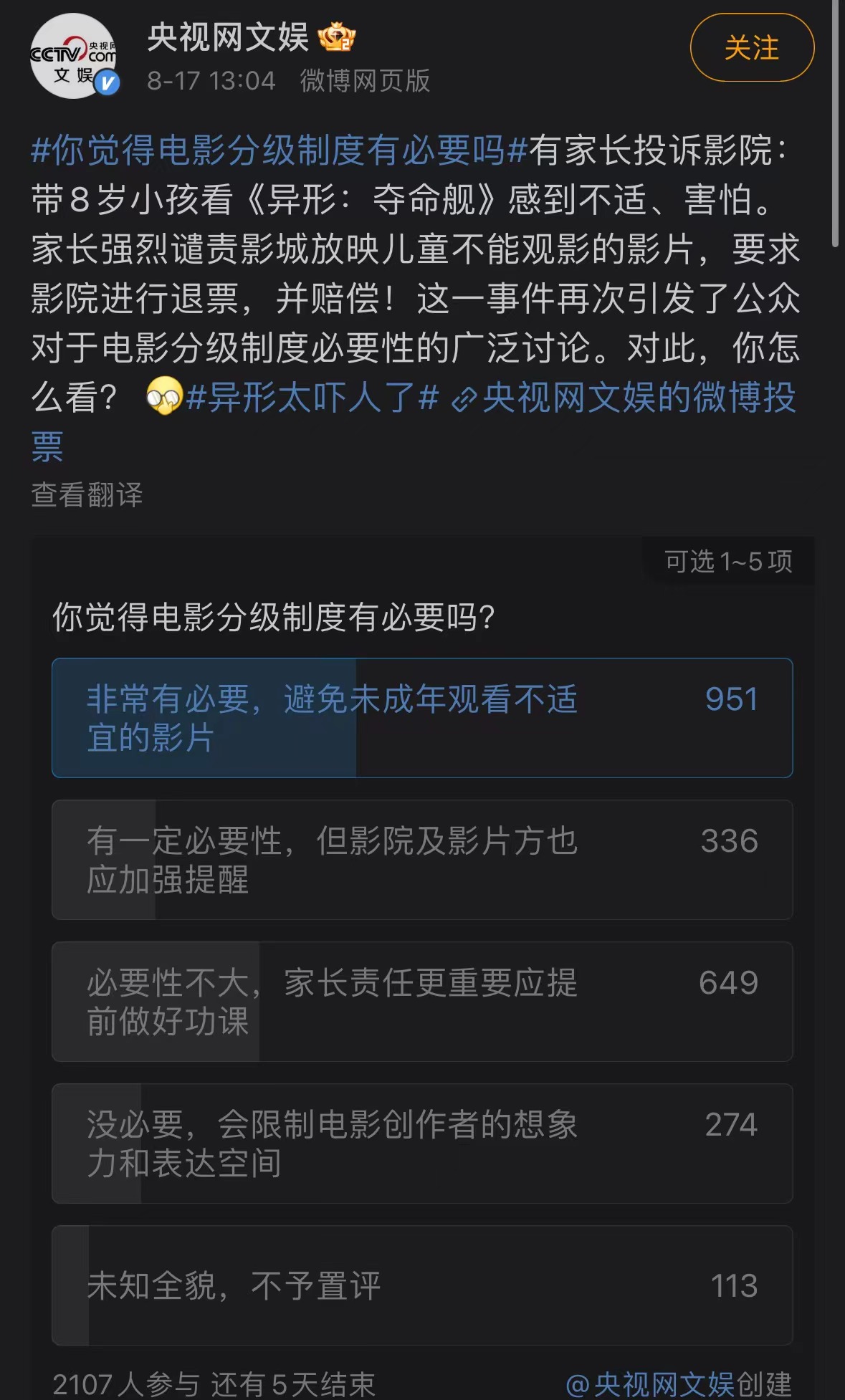Pick poll option 未知全貌，不予置评
This screenshot has height=1400, width=845.
421,1285
